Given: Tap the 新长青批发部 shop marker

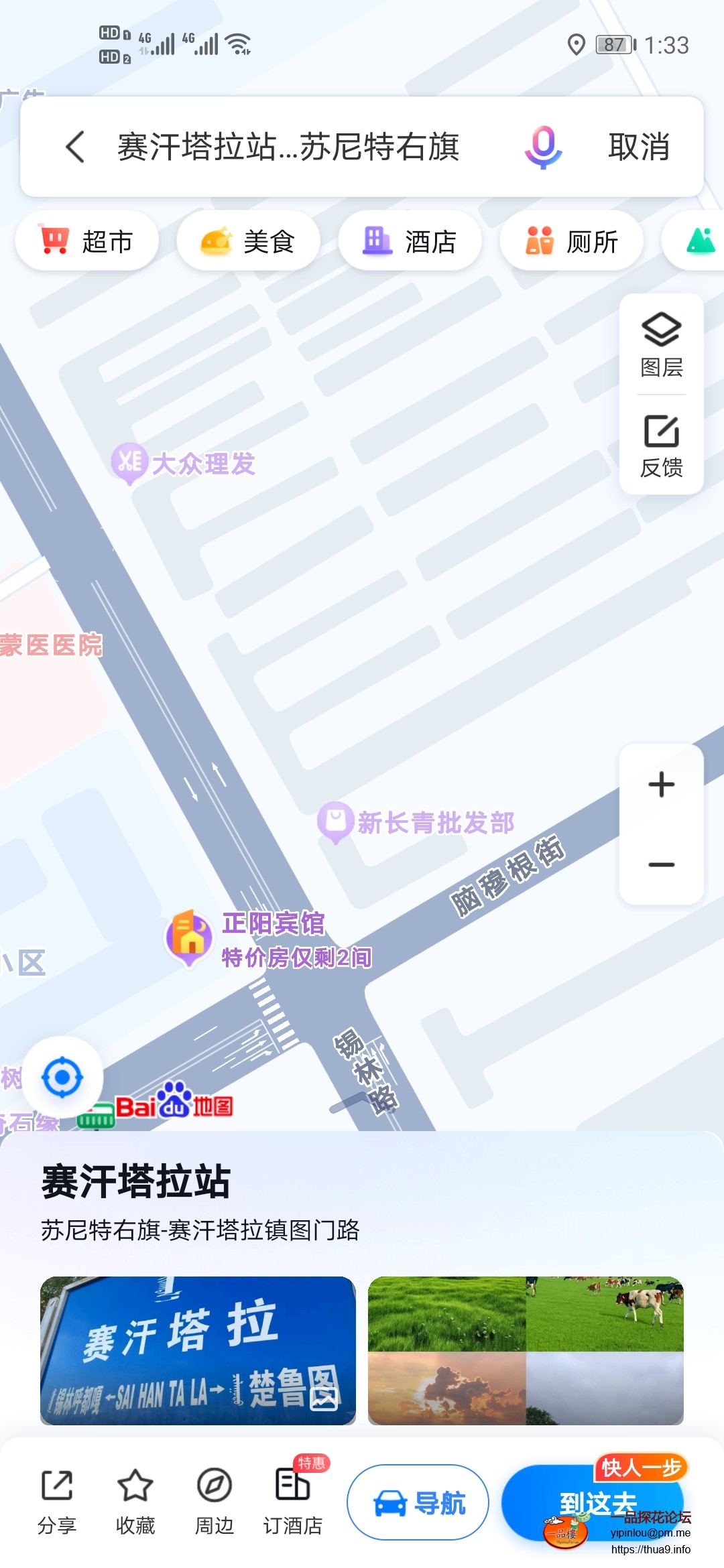Looking at the screenshot, I should [x=335, y=819].
